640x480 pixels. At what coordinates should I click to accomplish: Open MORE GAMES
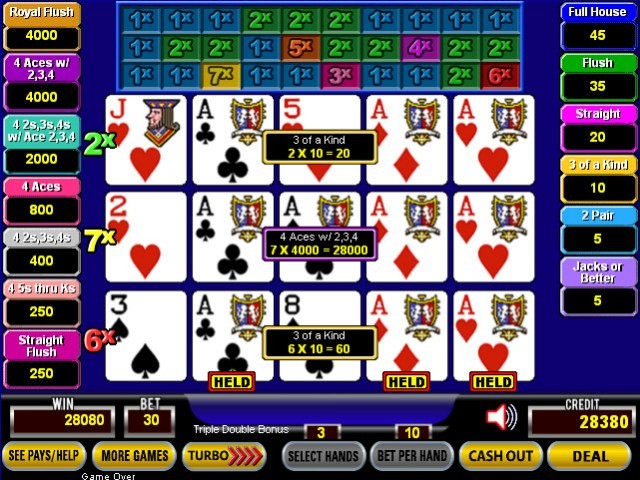[x=133, y=455]
